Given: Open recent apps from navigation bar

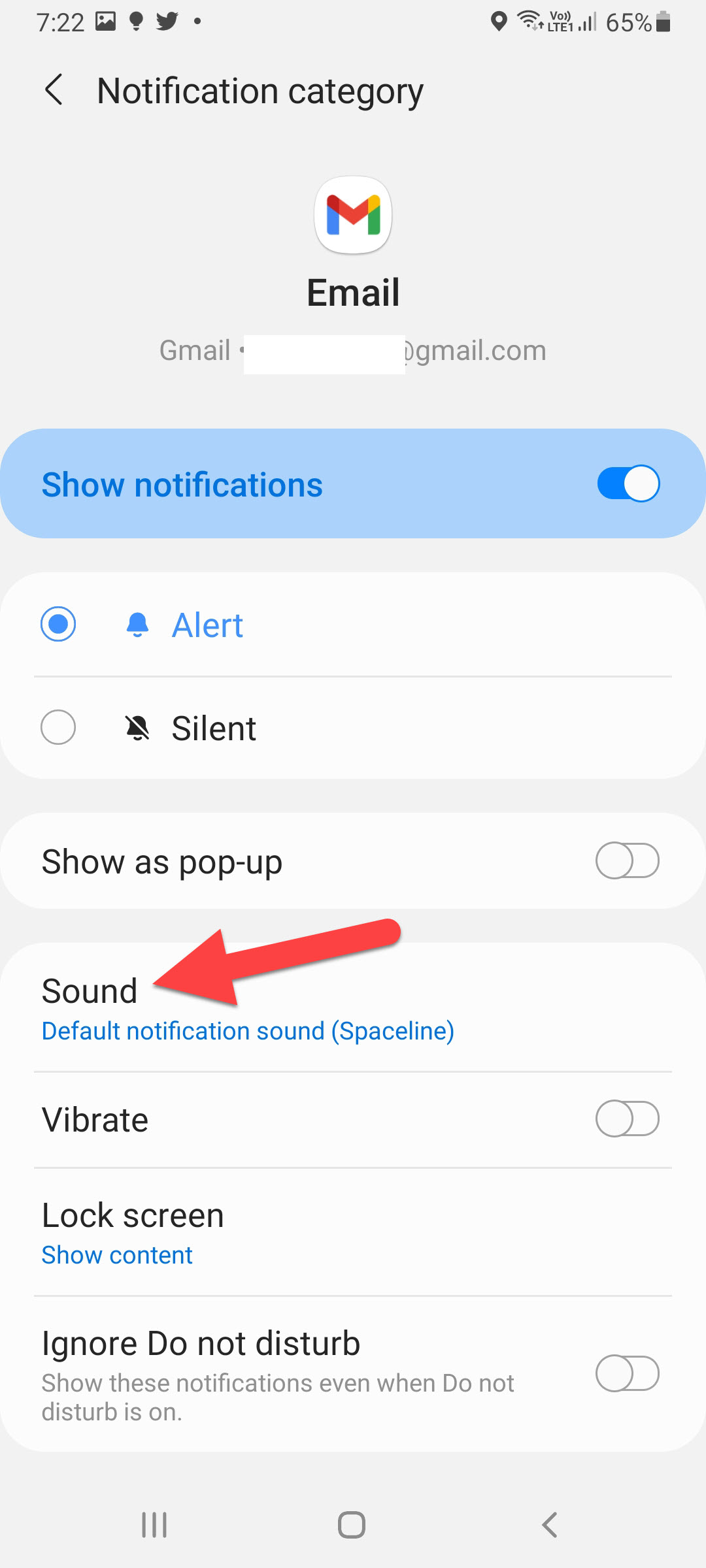Looking at the screenshot, I should click(x=155, y=1525).
